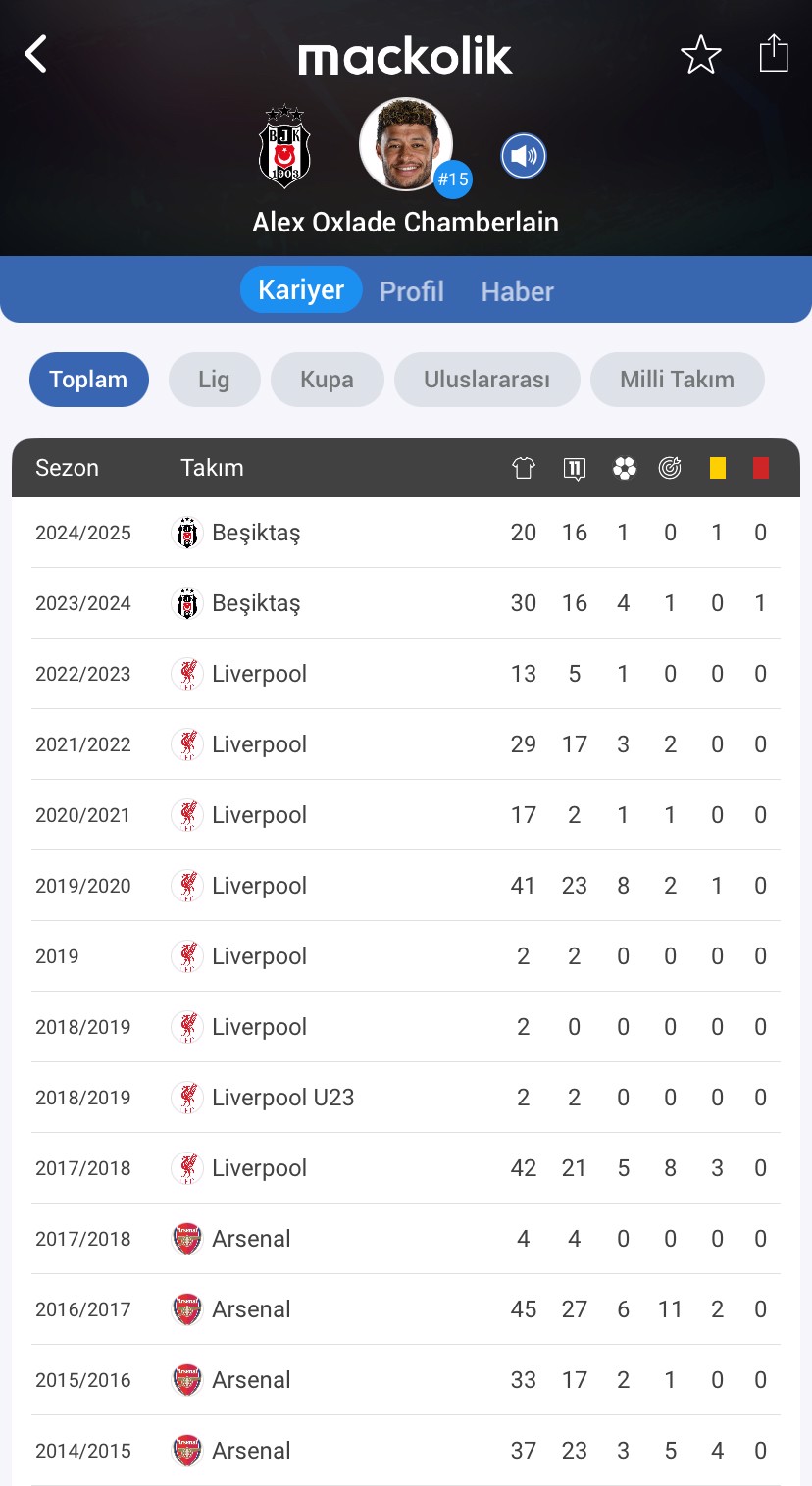The height and width of the screenshot is (1486, 812).
Task: Show Uluslararası statistics
Action: pyautogui.click(x=487, y=380)
